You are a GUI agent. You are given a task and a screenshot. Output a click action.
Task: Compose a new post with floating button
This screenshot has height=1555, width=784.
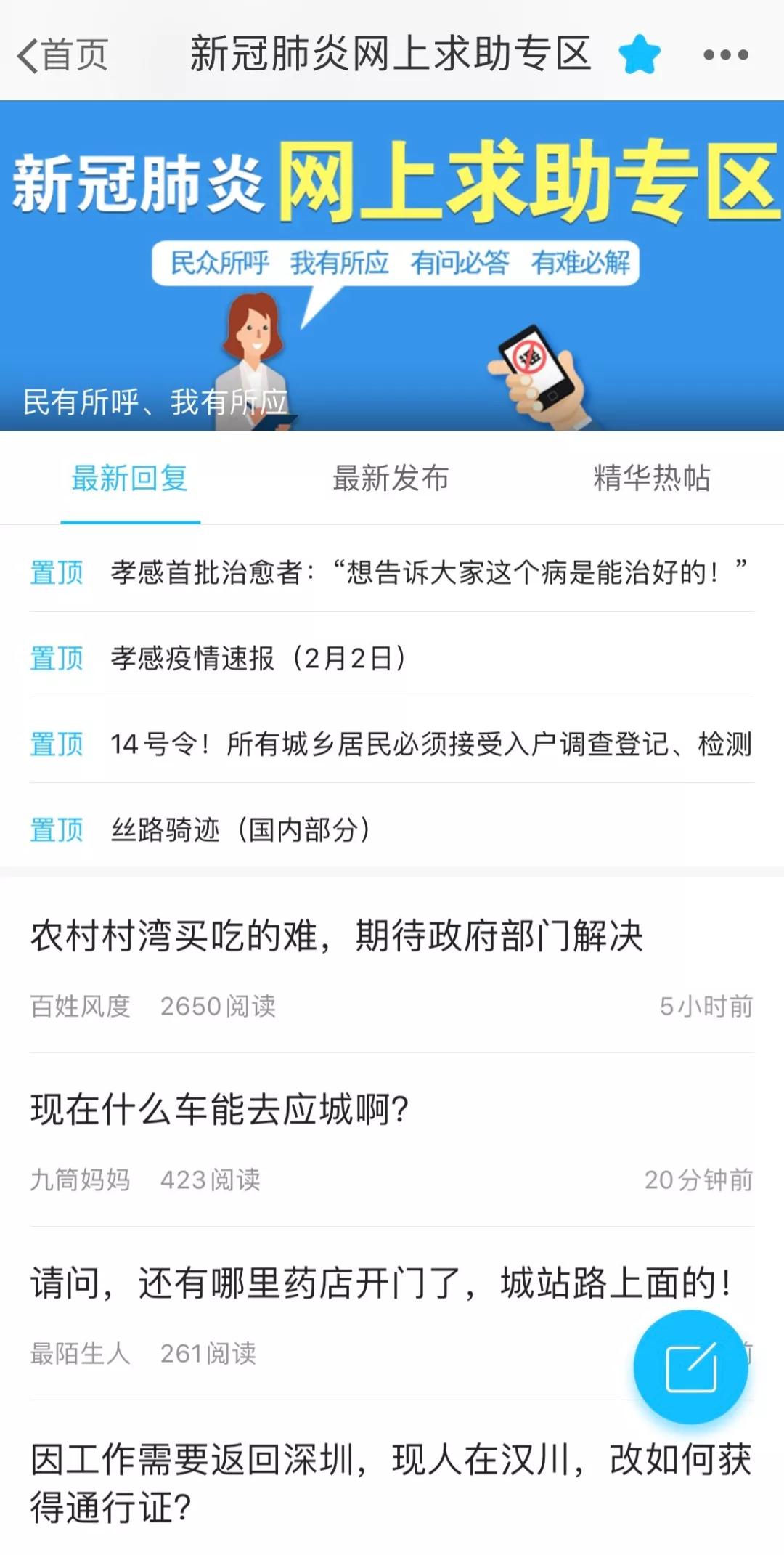690,1366
